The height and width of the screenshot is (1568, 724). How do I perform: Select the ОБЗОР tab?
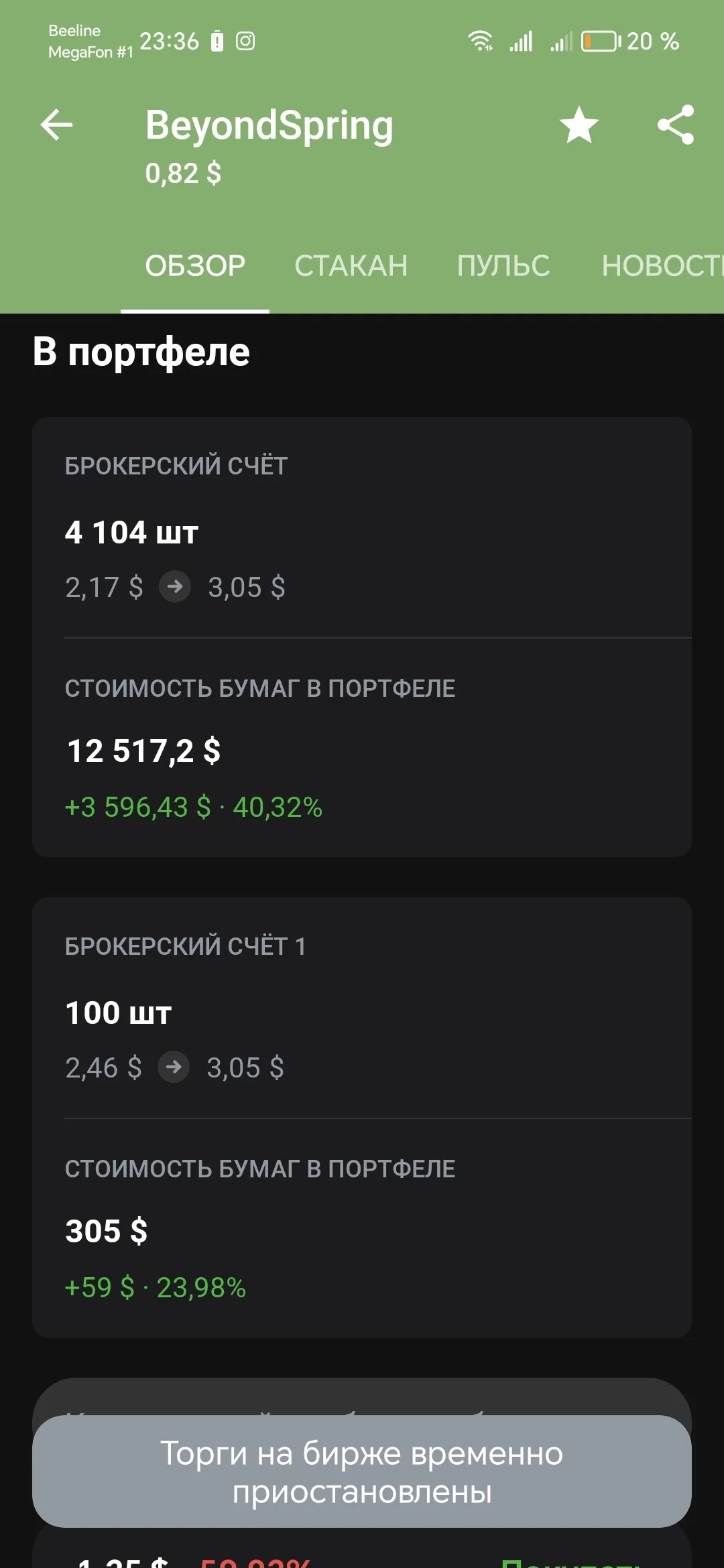point(195,266)
